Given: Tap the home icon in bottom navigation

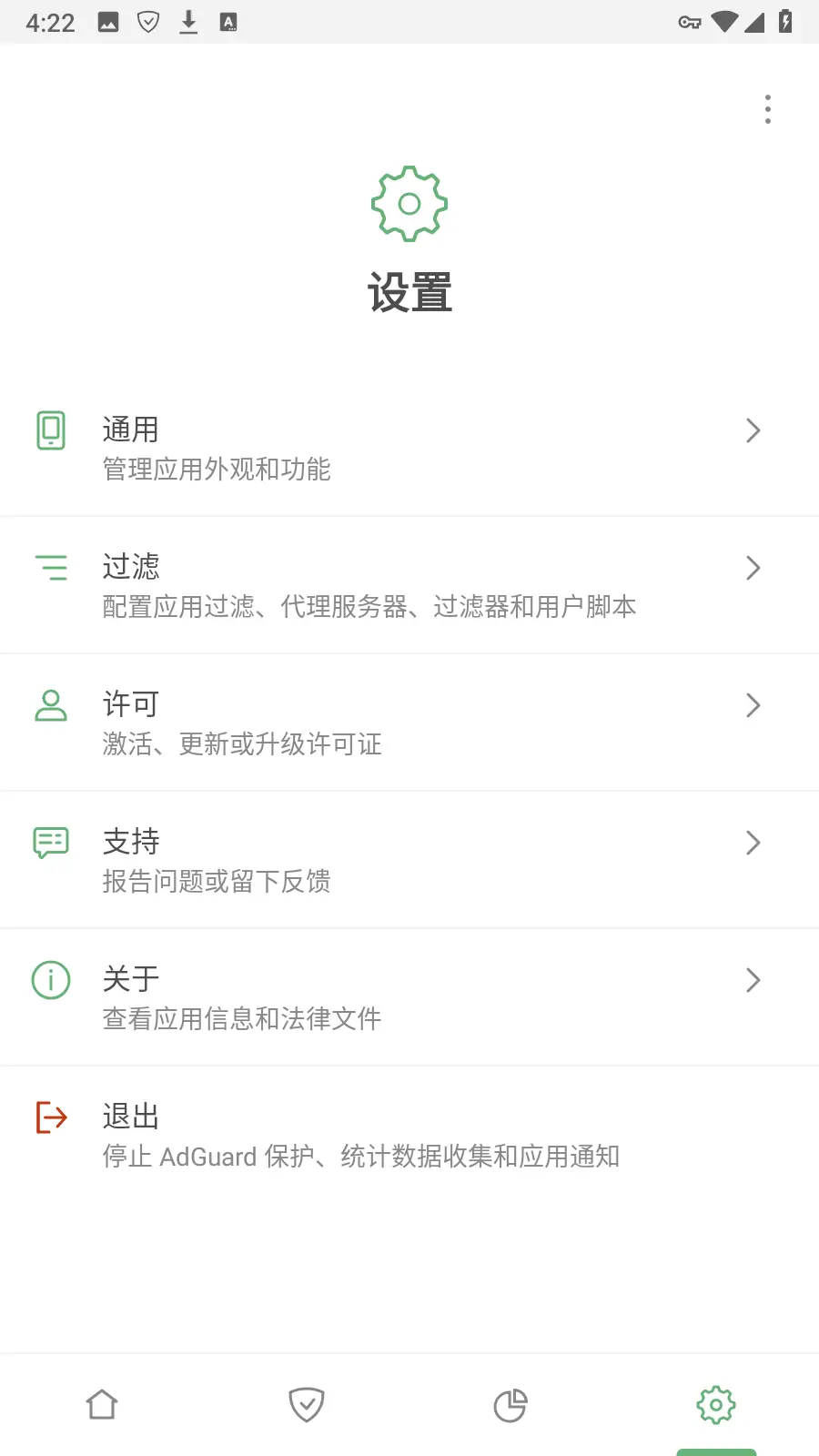Looking at the screenshot, I should (x=102, y=1404).
